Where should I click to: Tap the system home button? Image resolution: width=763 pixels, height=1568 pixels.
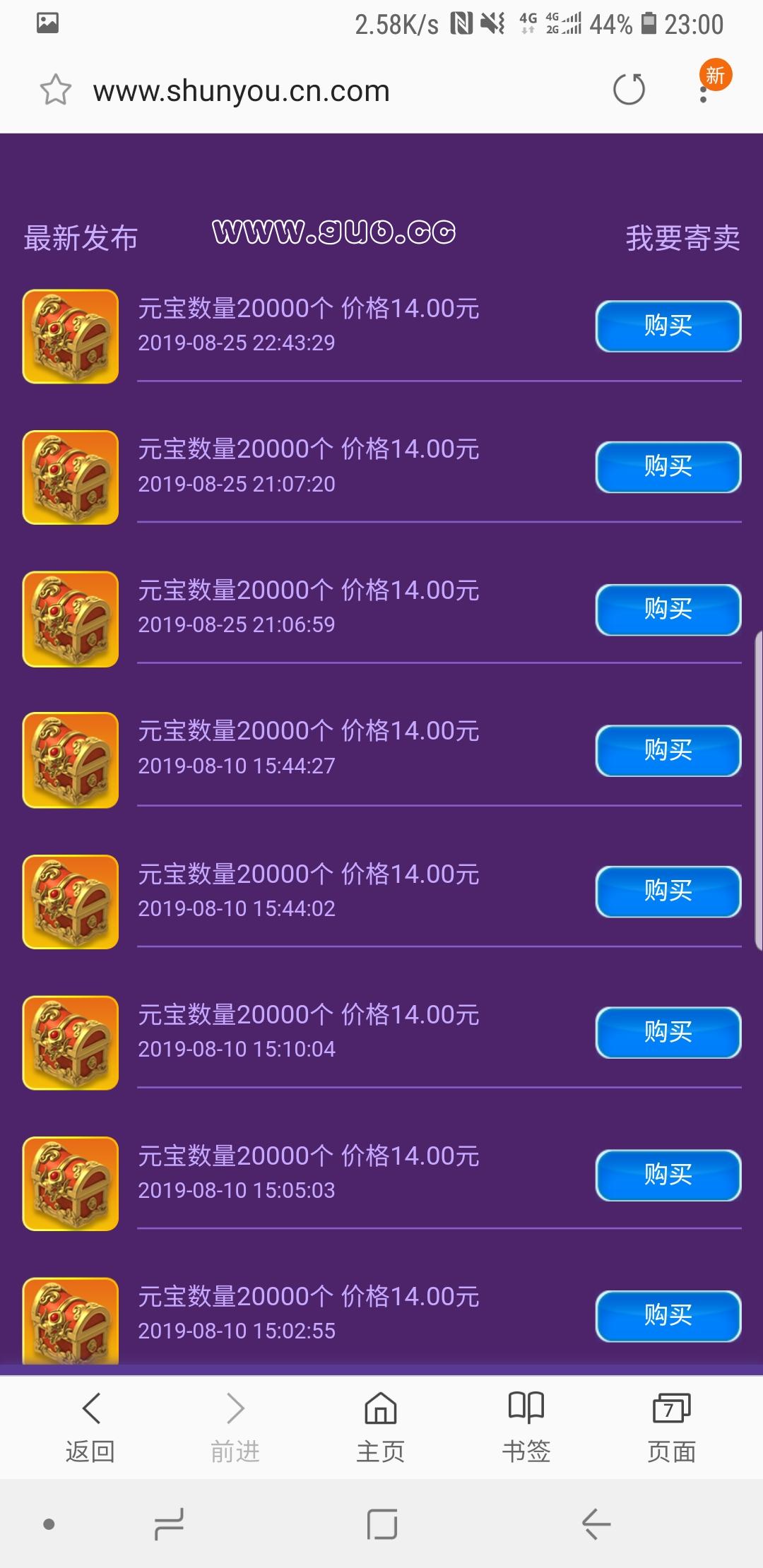point(382,1524)
